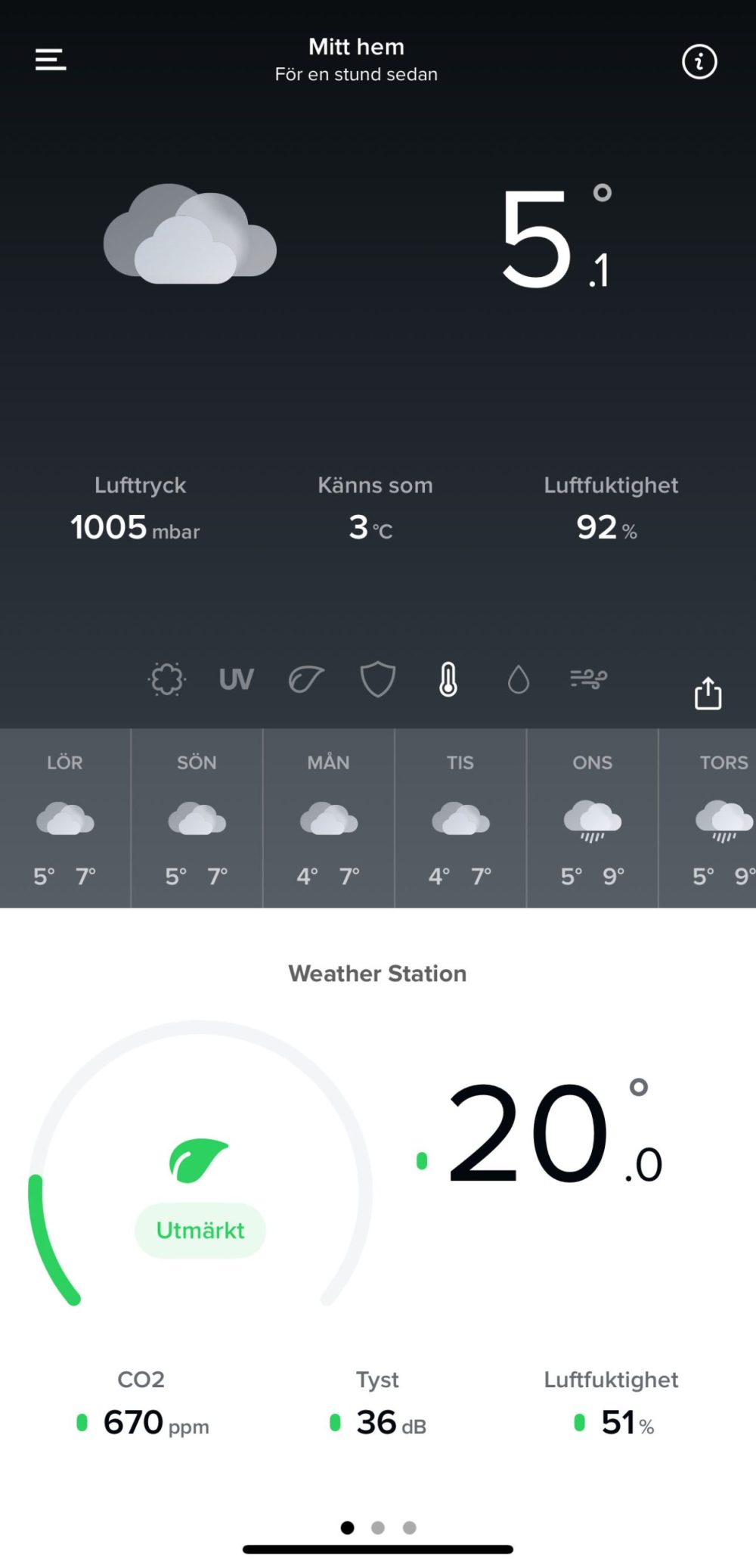Open the information panel
The height and width of the screenshot is (1568, 756).
(x=699, y=63)
